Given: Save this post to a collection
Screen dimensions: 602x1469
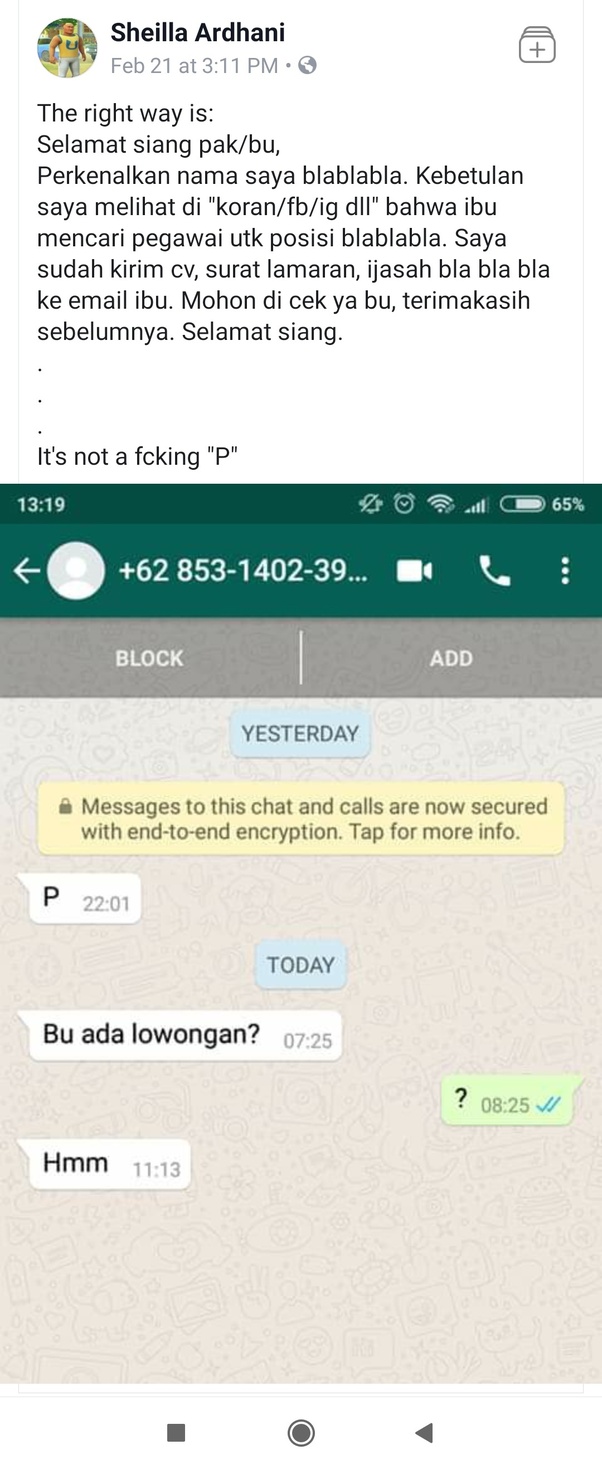Looking at the screenshot, I should pos(537,46).
